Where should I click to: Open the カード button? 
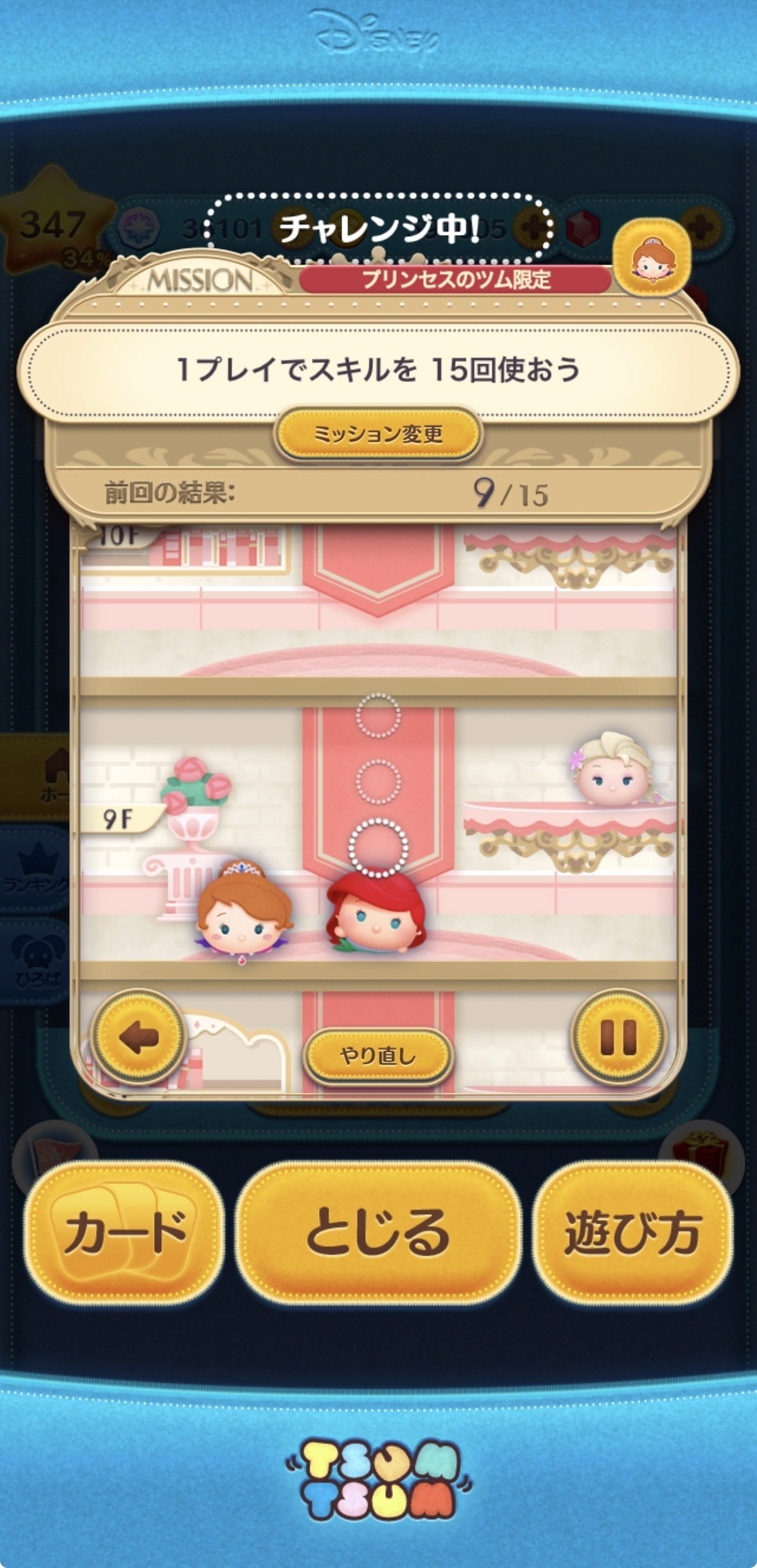point(125,1233)
